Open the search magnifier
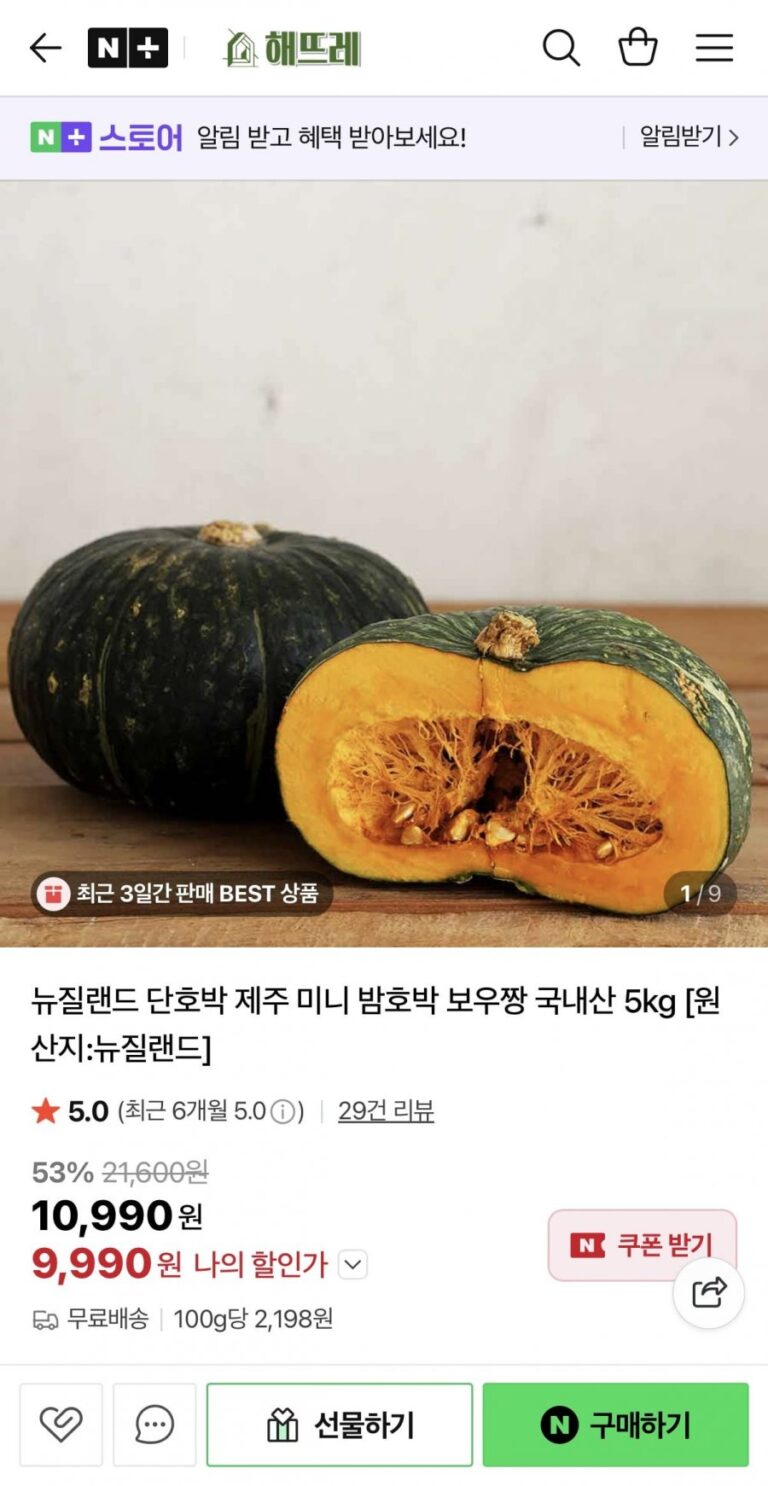This screenshot has width=768, height=1486. [561, 48]
